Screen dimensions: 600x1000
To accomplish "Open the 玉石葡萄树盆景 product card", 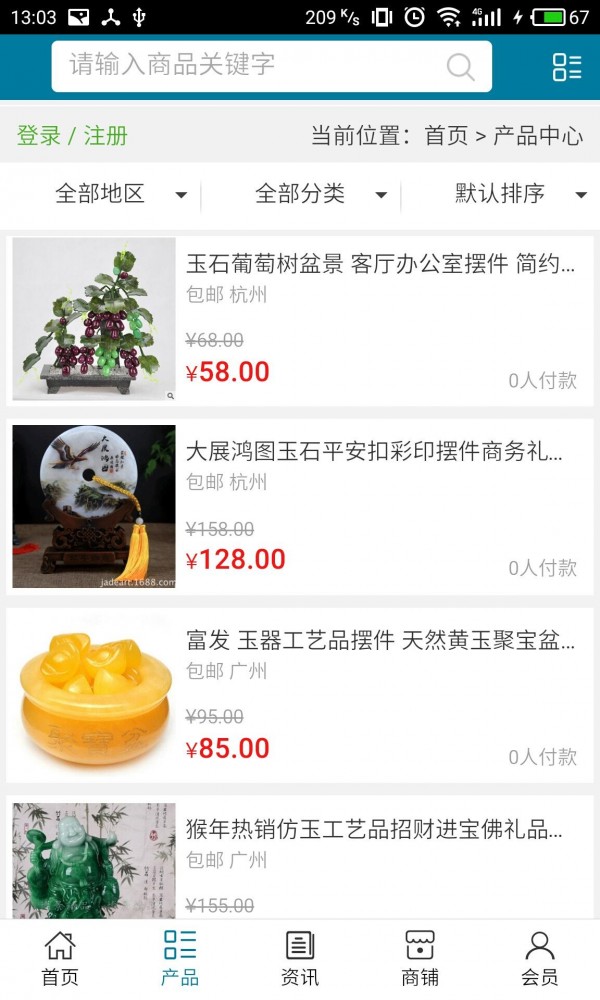I will tap(300, 320).
